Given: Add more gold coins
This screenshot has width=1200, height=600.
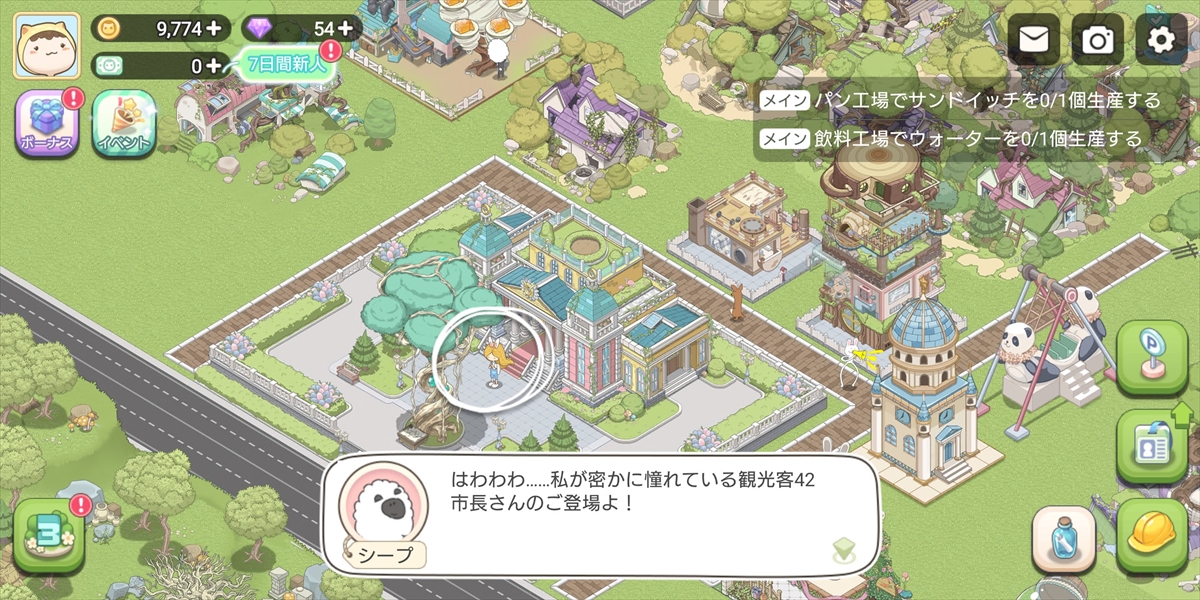Looking at the screenshot, I should pyautogui.click(x=213, y=28).
